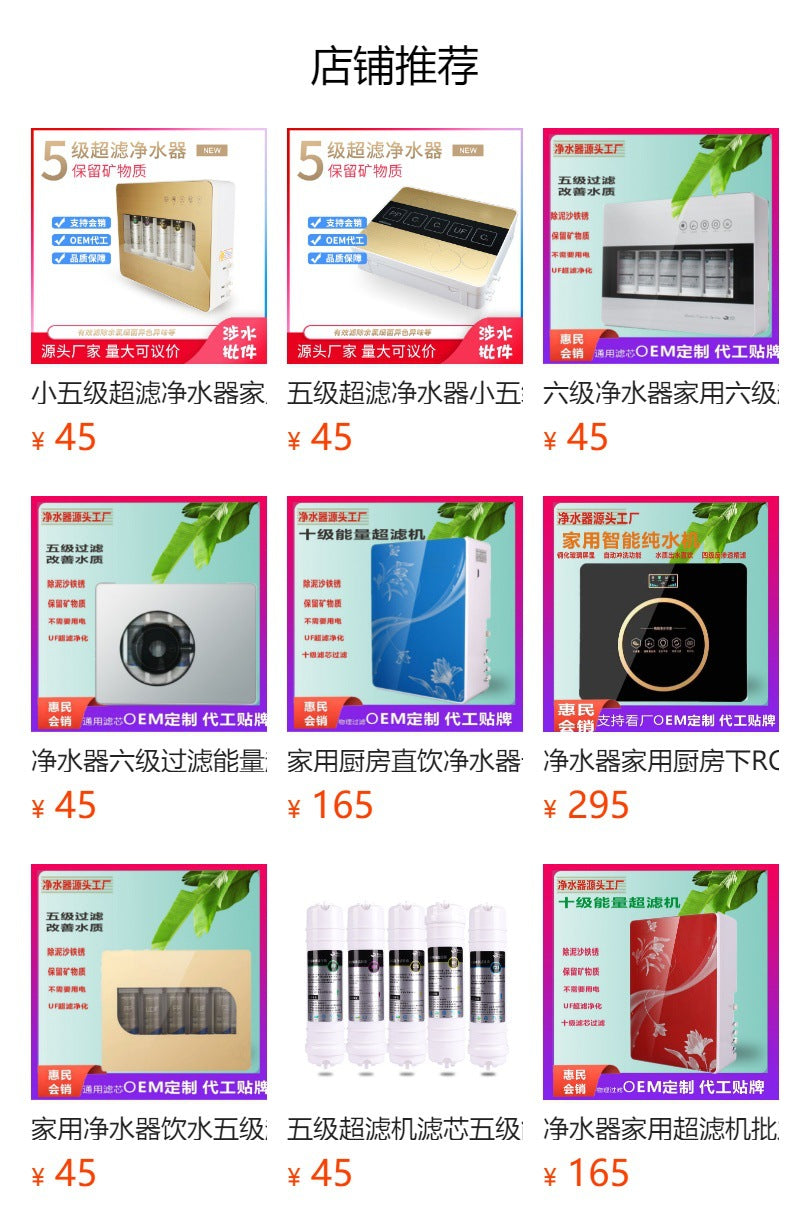Open the 小五级超滤净水器家 product card
790x1232 pixels.
(148, 246)
